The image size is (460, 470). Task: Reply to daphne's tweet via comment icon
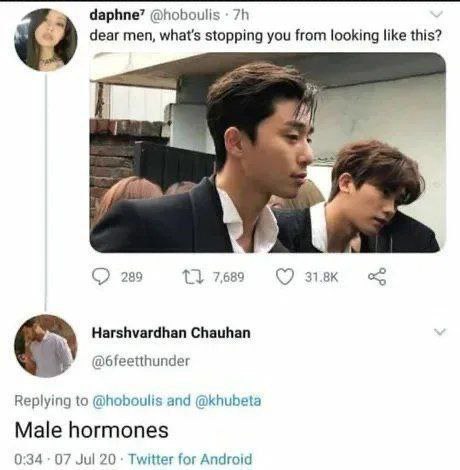100,277
